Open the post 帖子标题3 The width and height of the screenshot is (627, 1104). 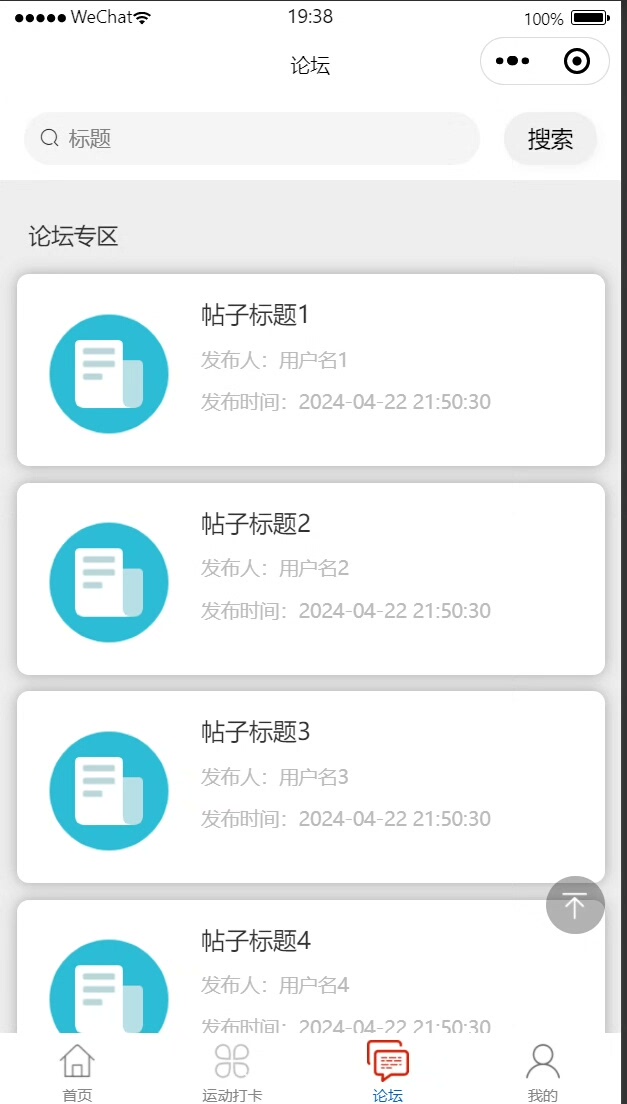click(311, 787)
